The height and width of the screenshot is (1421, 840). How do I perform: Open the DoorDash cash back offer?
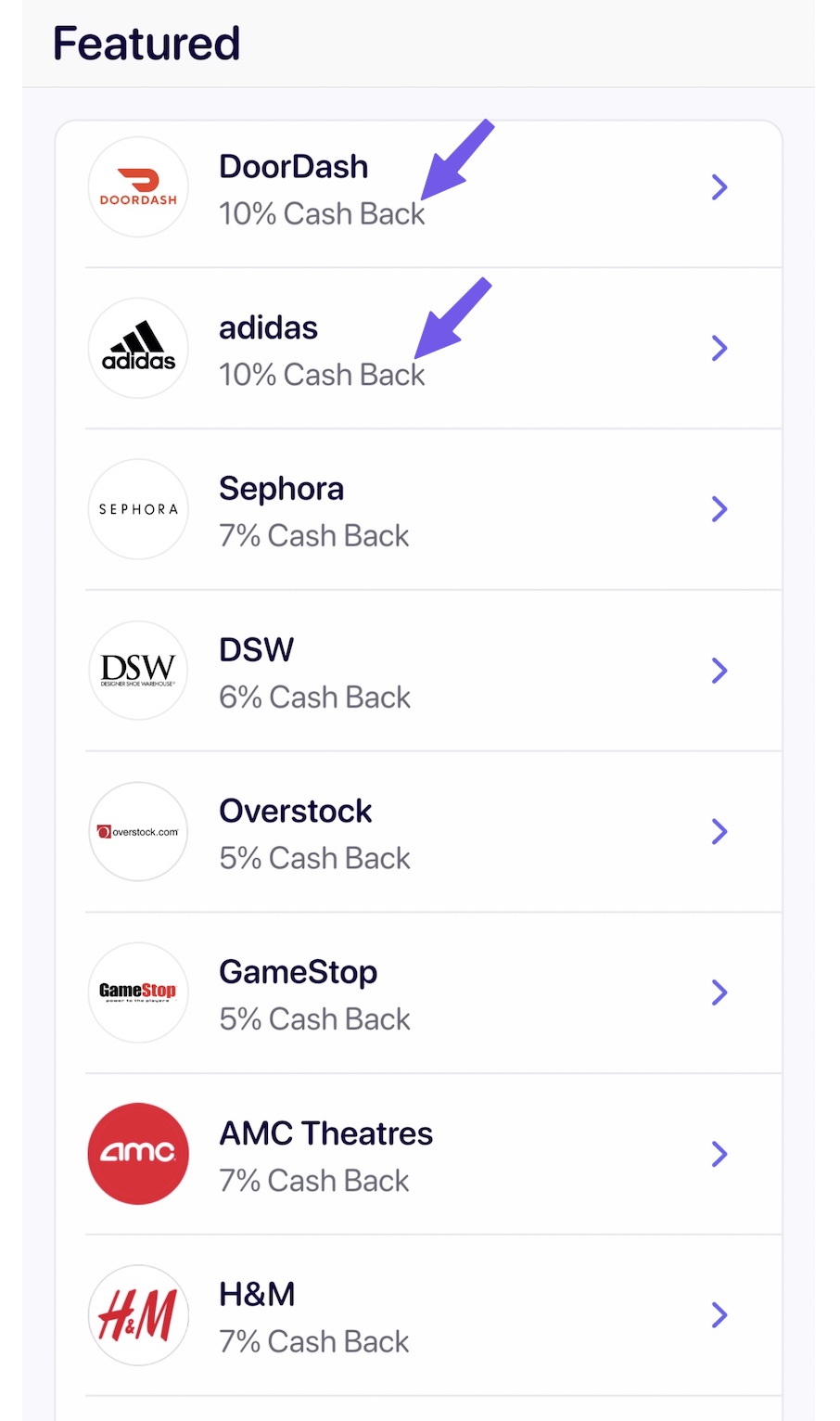coord(417,188)
